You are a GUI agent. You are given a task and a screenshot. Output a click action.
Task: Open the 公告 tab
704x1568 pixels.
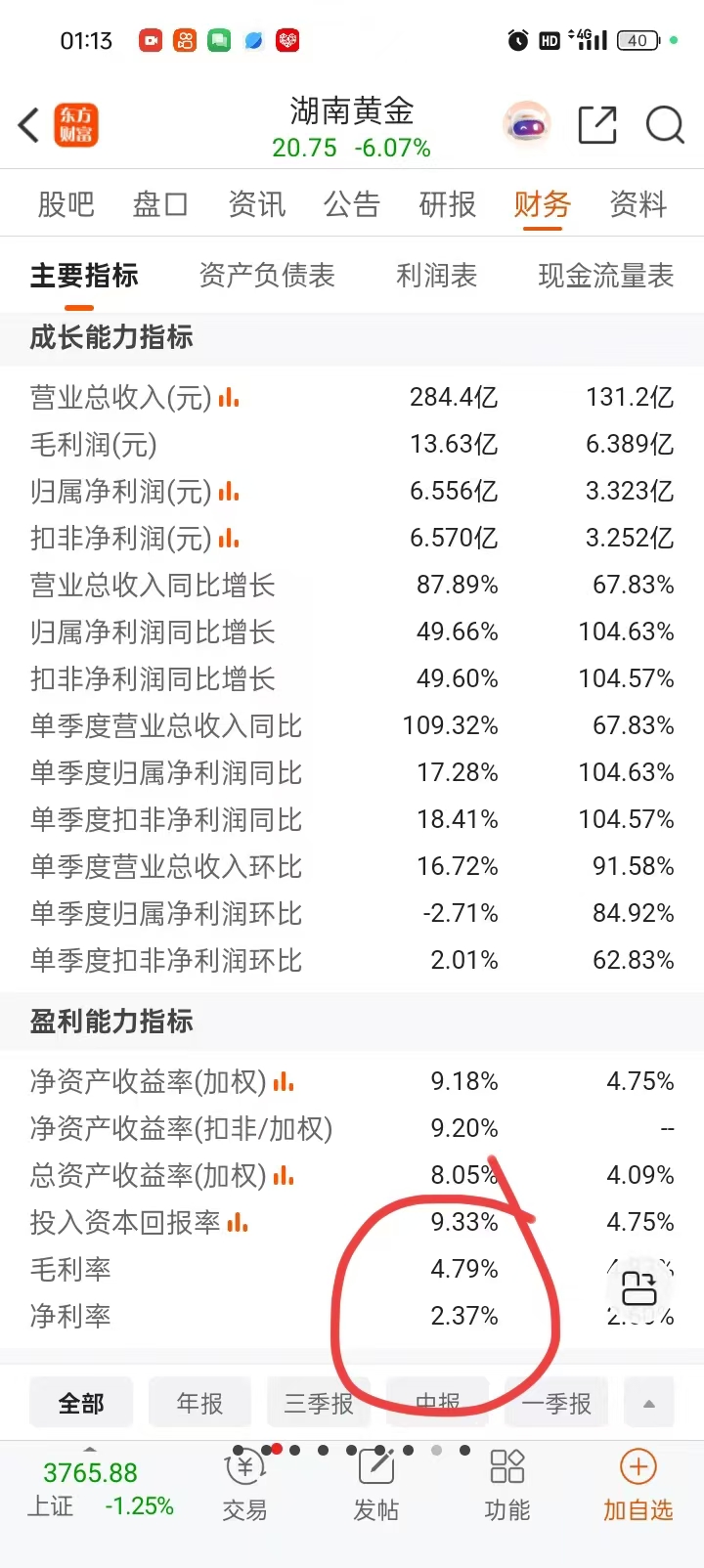pos(352,204)
